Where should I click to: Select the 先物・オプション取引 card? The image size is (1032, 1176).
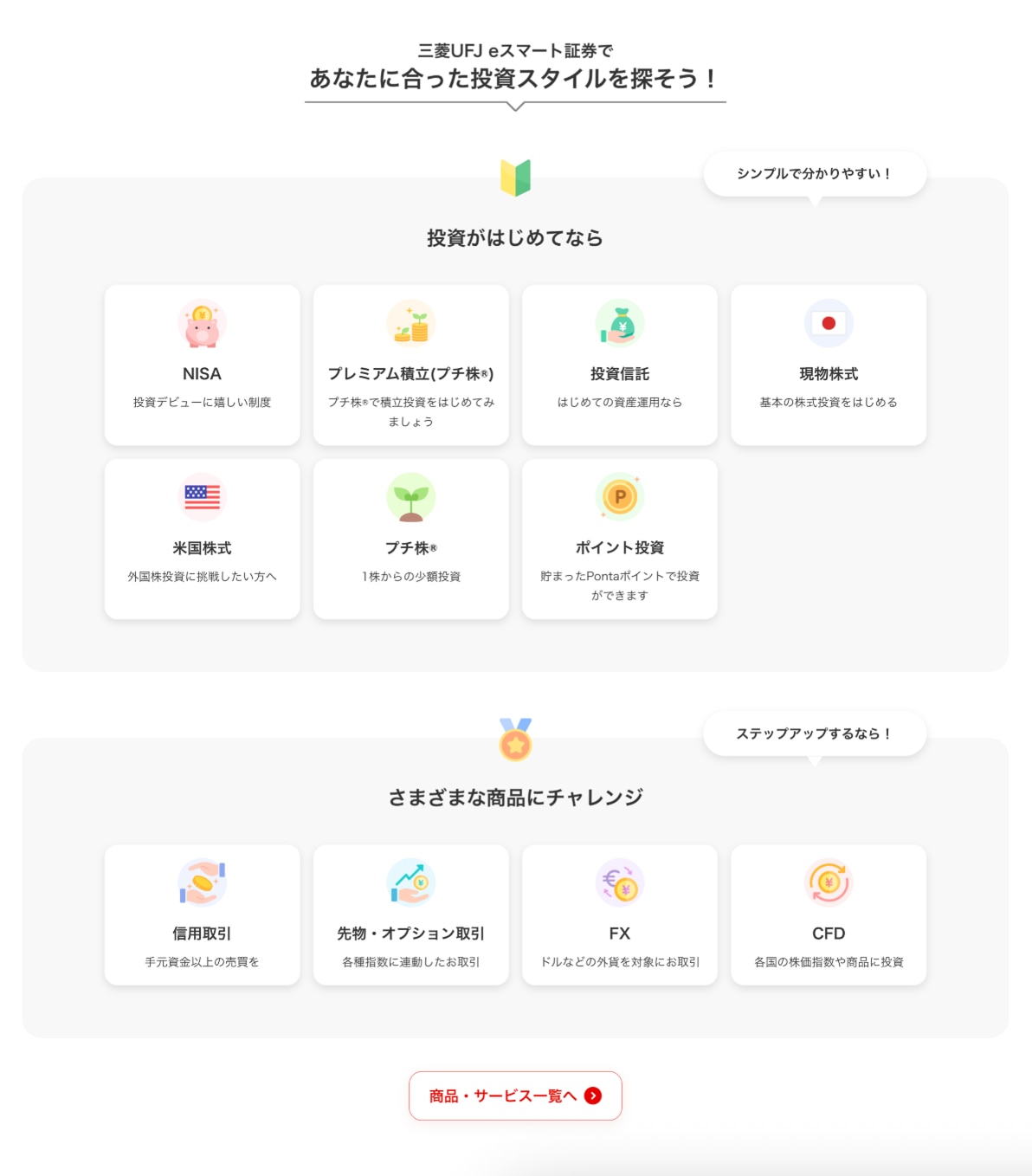(x=410, y=914)
